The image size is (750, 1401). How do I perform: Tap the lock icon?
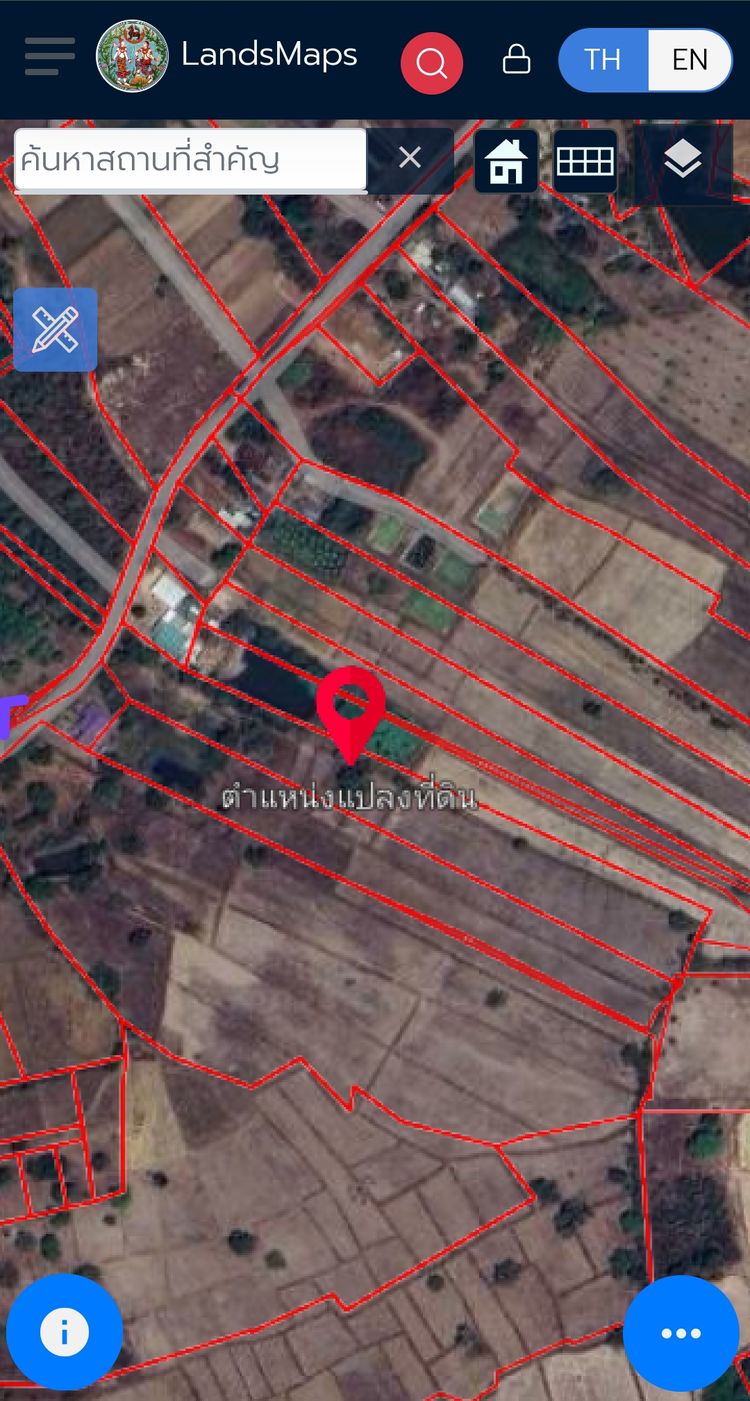pos(516,60)
